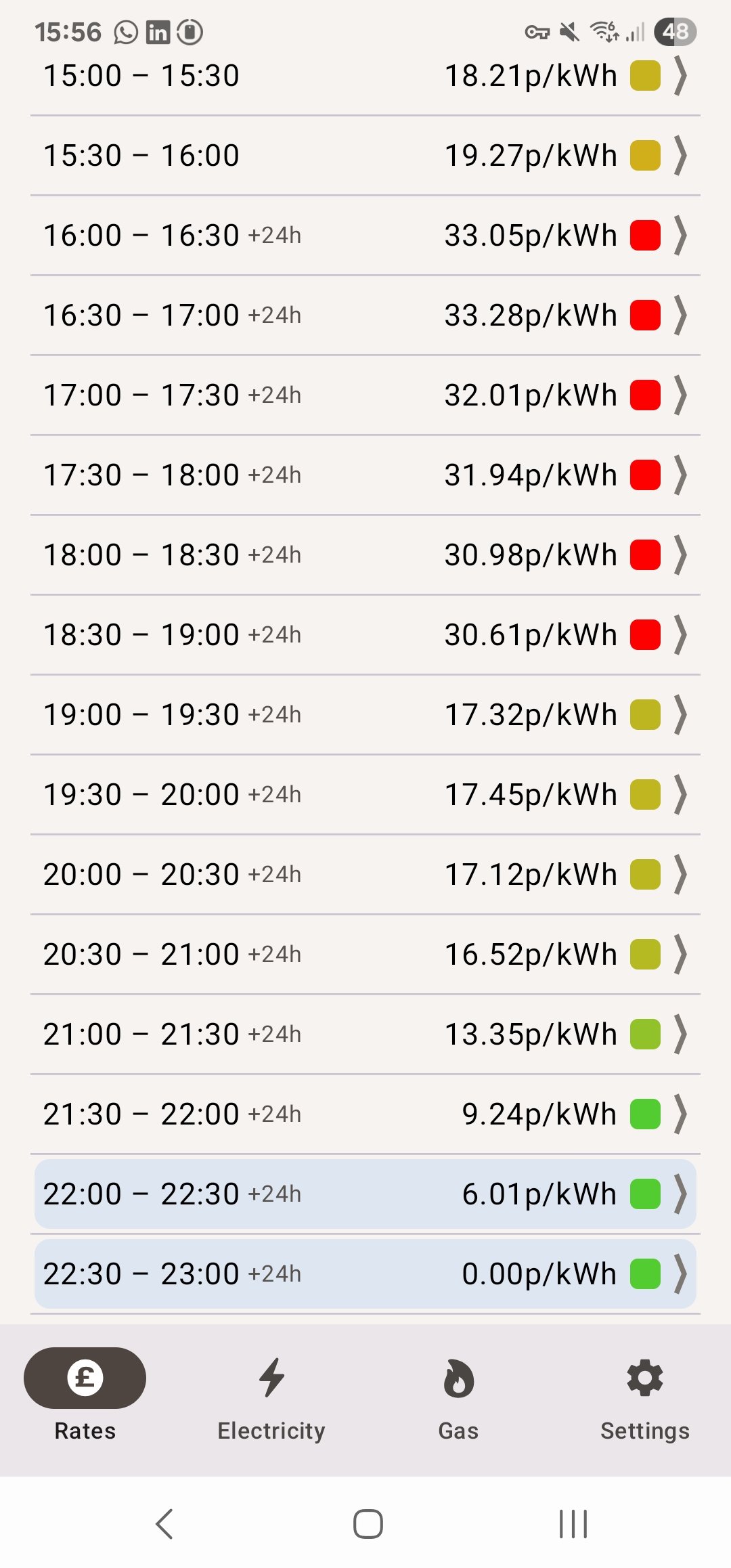This screenshot has width=731, height=1568.
Task: View the 20:00 – 20:30 rate slot
Action: coord(365,875)
